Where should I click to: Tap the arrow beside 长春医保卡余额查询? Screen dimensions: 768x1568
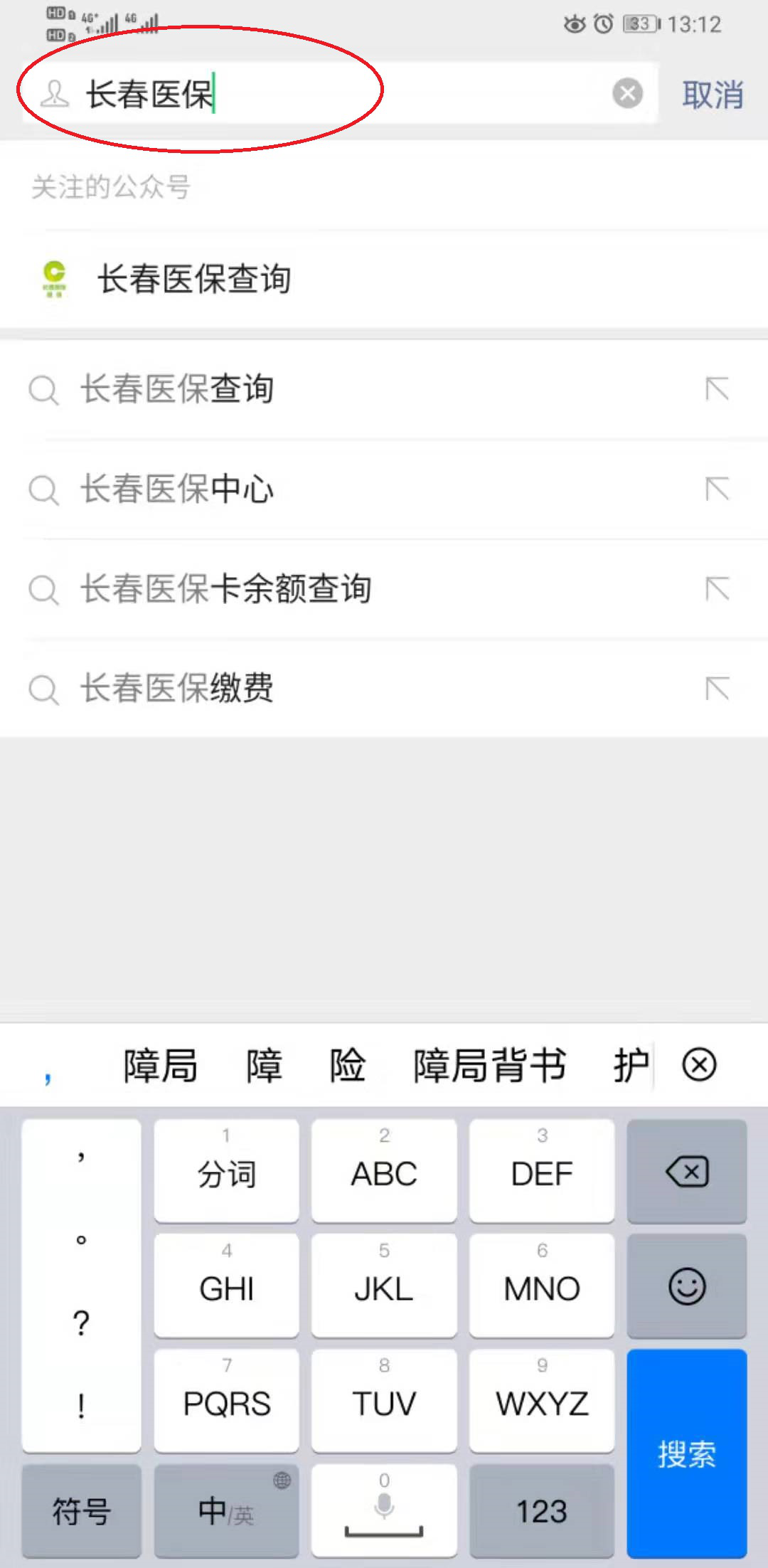(718, 588)
